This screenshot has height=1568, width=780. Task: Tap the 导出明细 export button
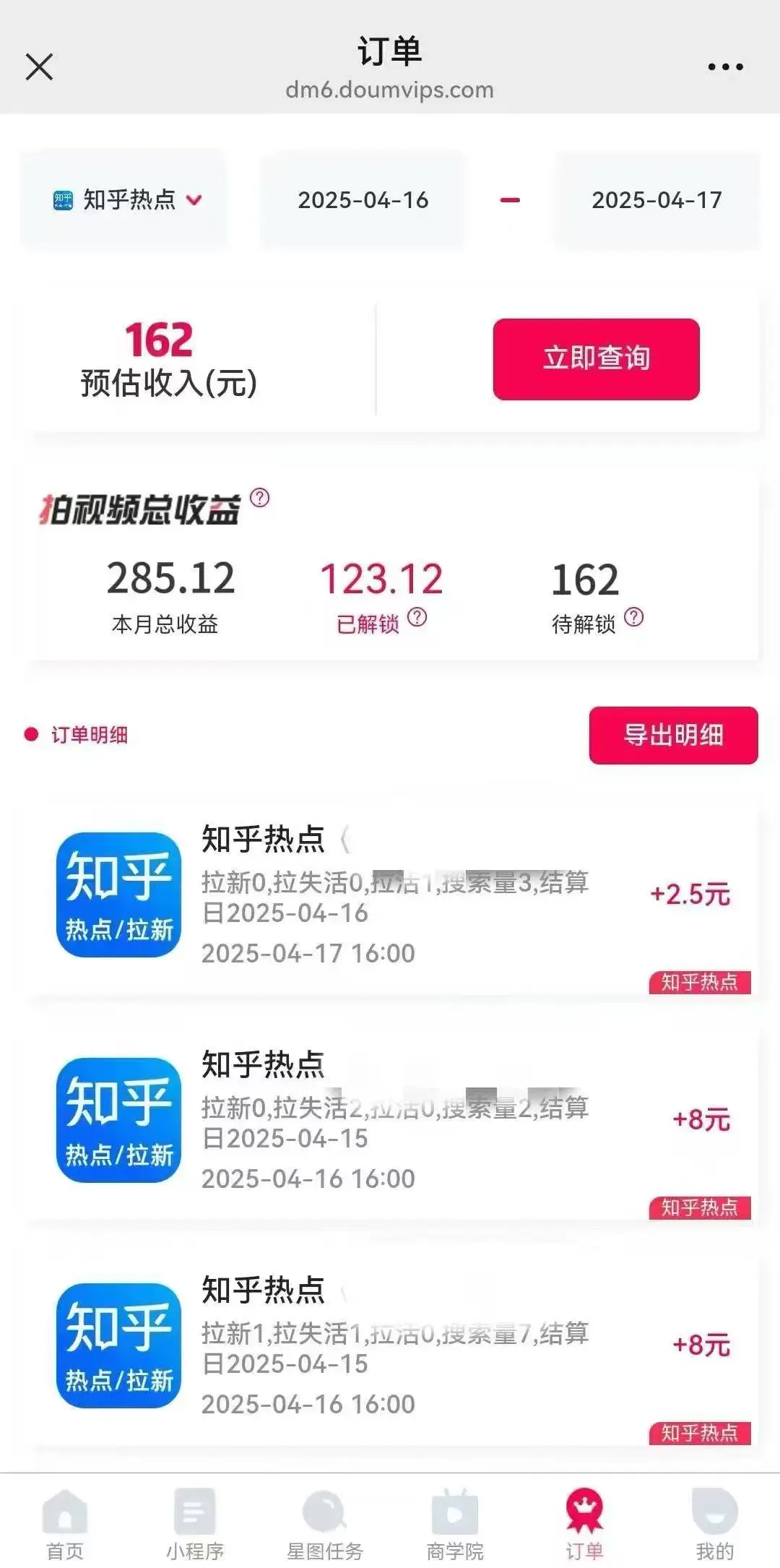pyautogui.click(x=672, y=736)
